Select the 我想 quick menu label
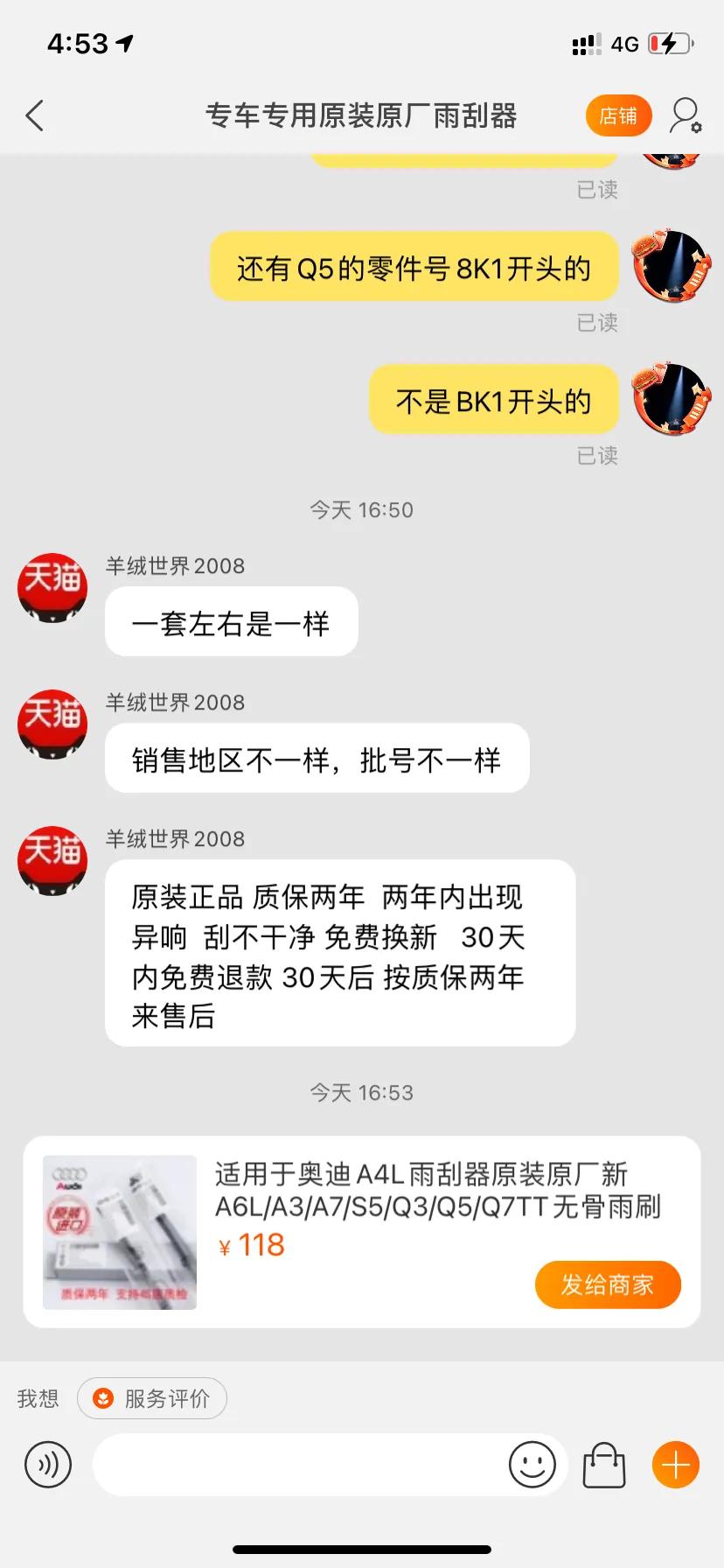The width and height of the screenshot is (724, 1568). (x=37, y=1398)
